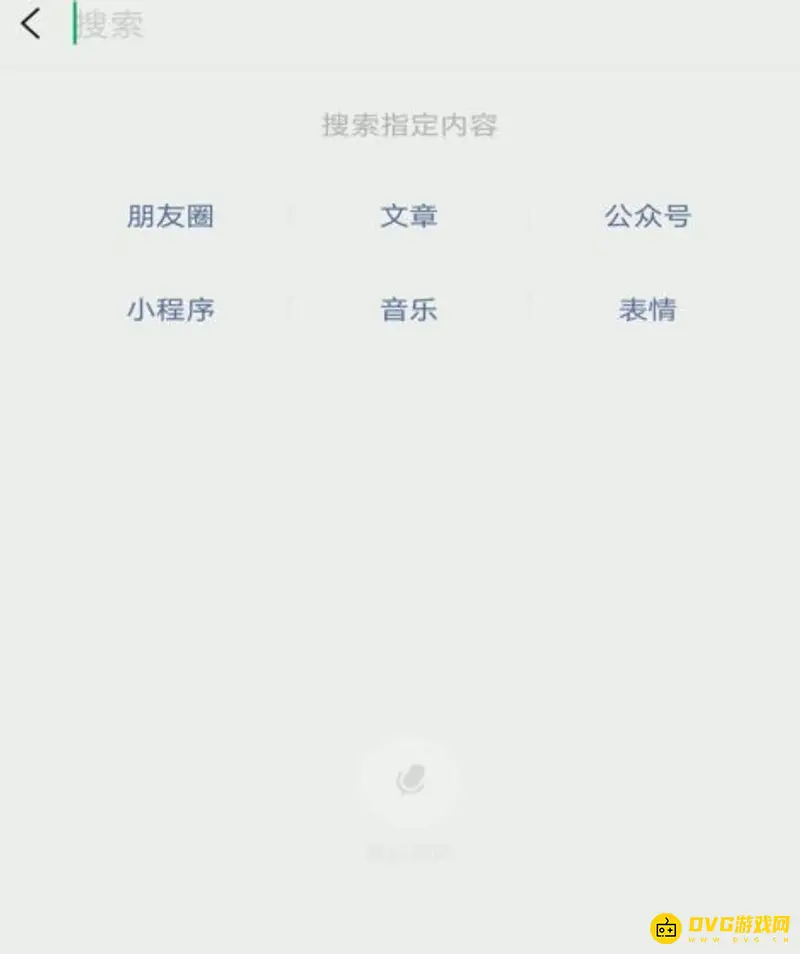The height and width of the screenshot is (954, 800).
Task: Choose 文章 to search articles
Action: [x=408, y=215]
